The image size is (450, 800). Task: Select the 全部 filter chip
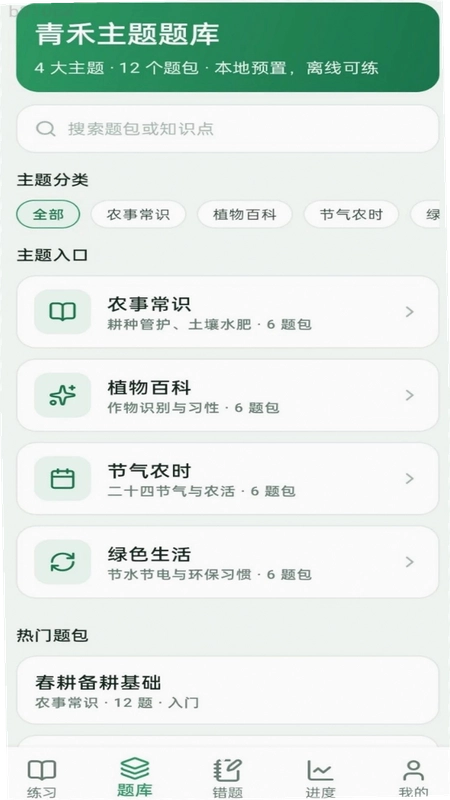point(48,214)
